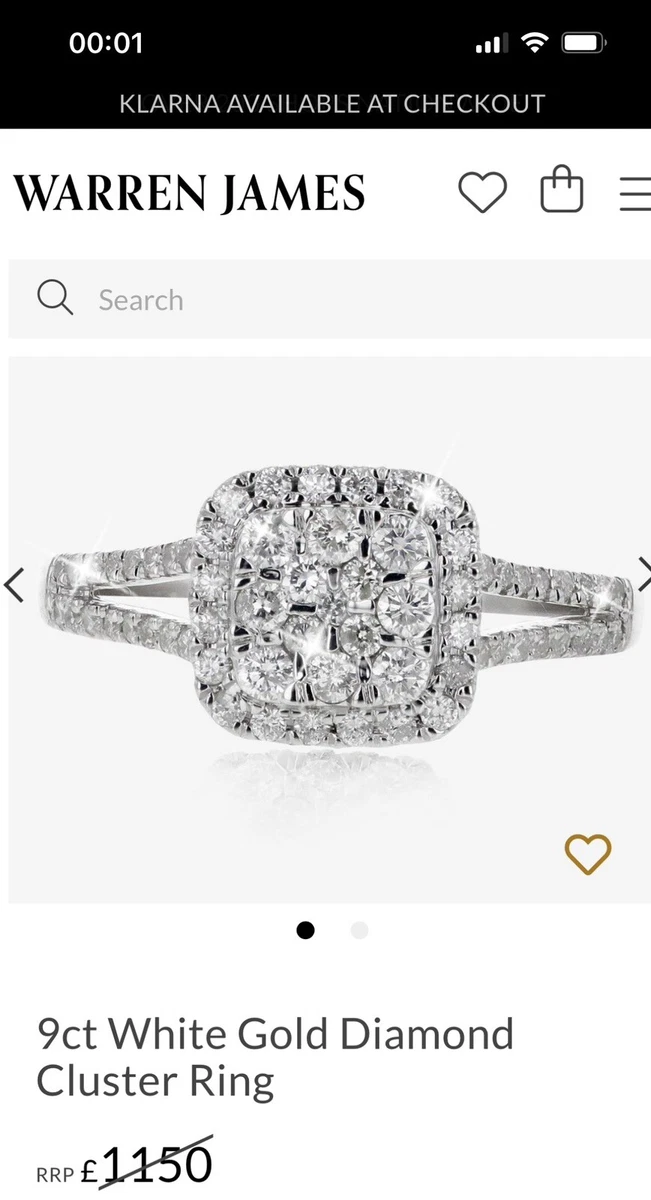Show next ring image with right arrow
The height and width of the screenshot is (1200, 651).
643,574
